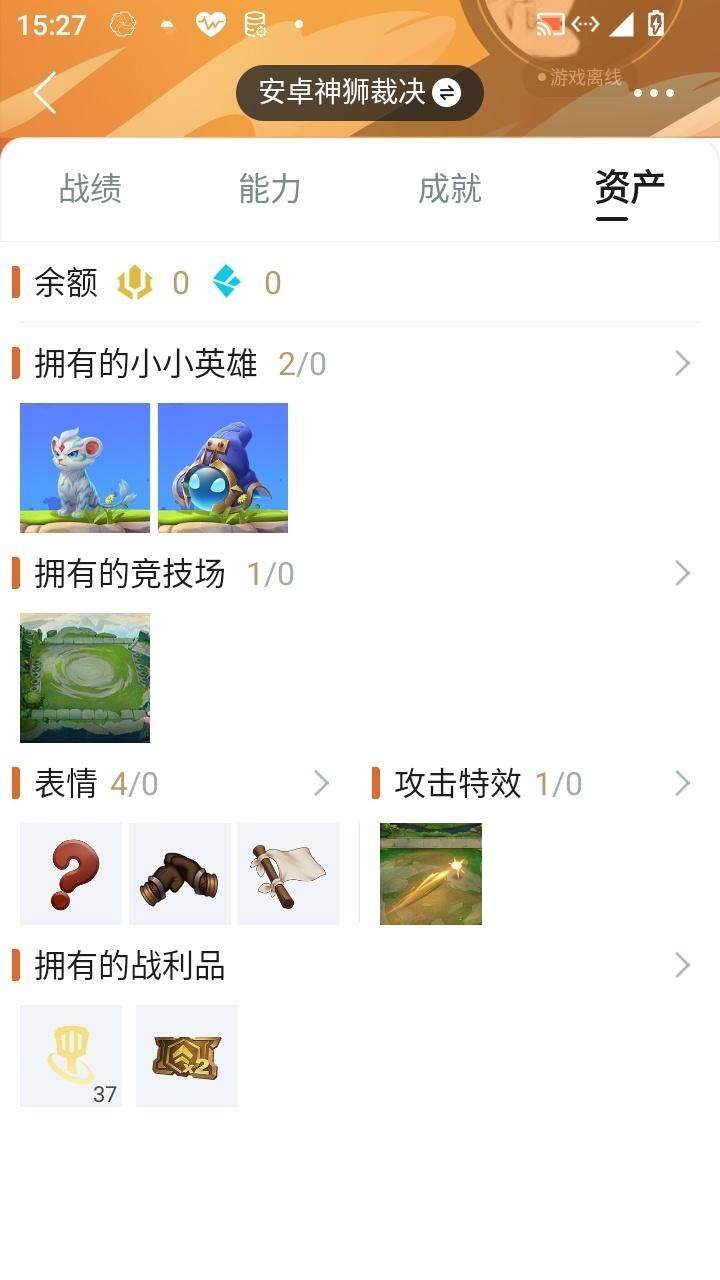Tap the blue gem currency icon

(x=228, y=283)
